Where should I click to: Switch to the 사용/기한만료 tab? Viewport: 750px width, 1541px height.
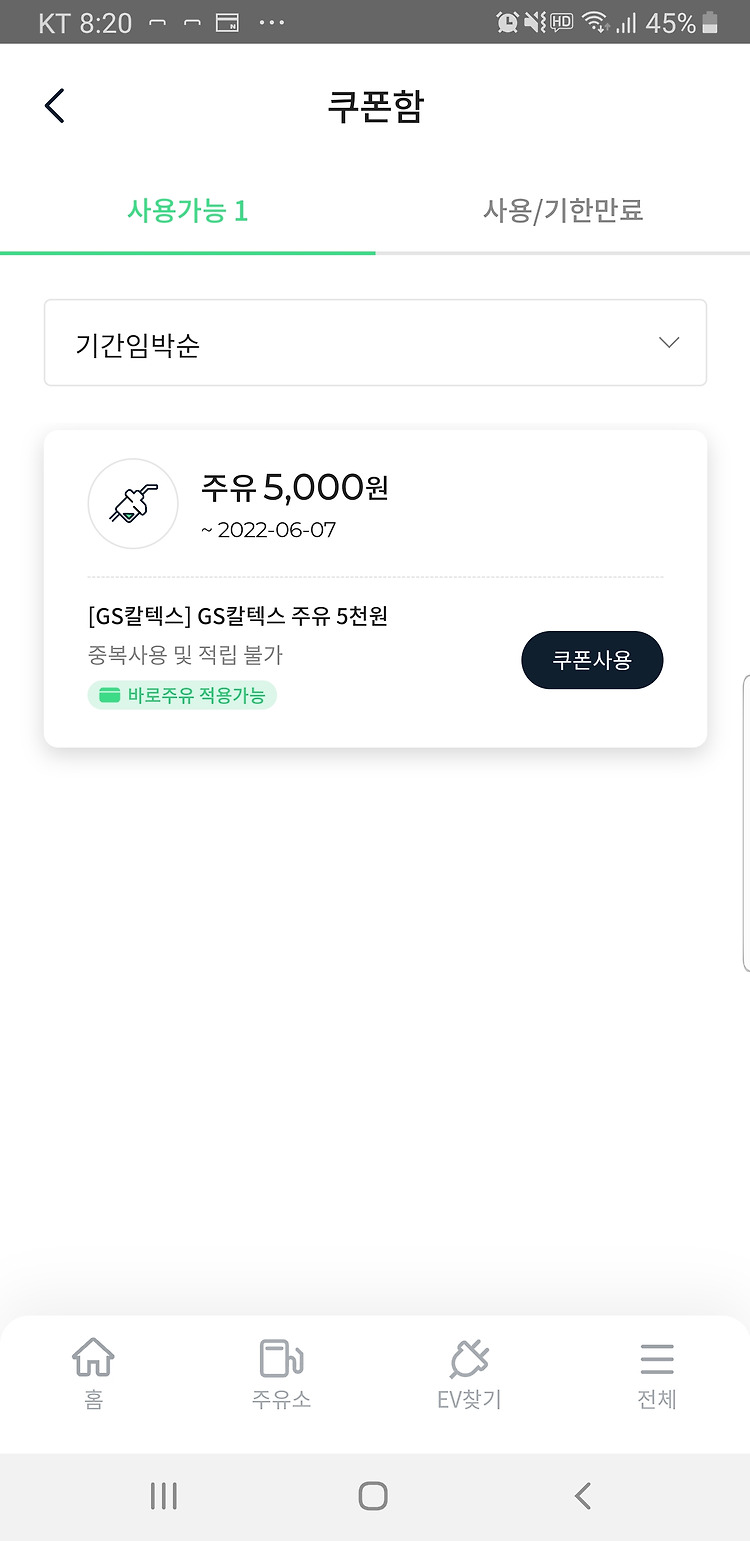(x=562, y=211)
